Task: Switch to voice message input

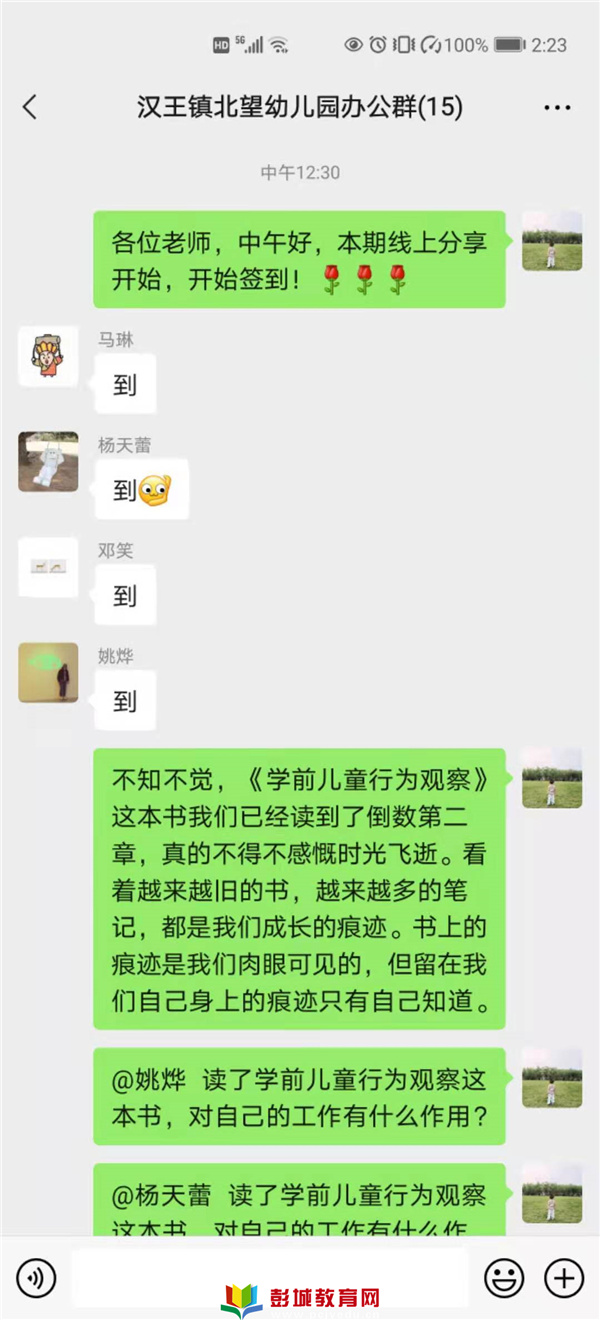Action: (x=37, y=1277)
